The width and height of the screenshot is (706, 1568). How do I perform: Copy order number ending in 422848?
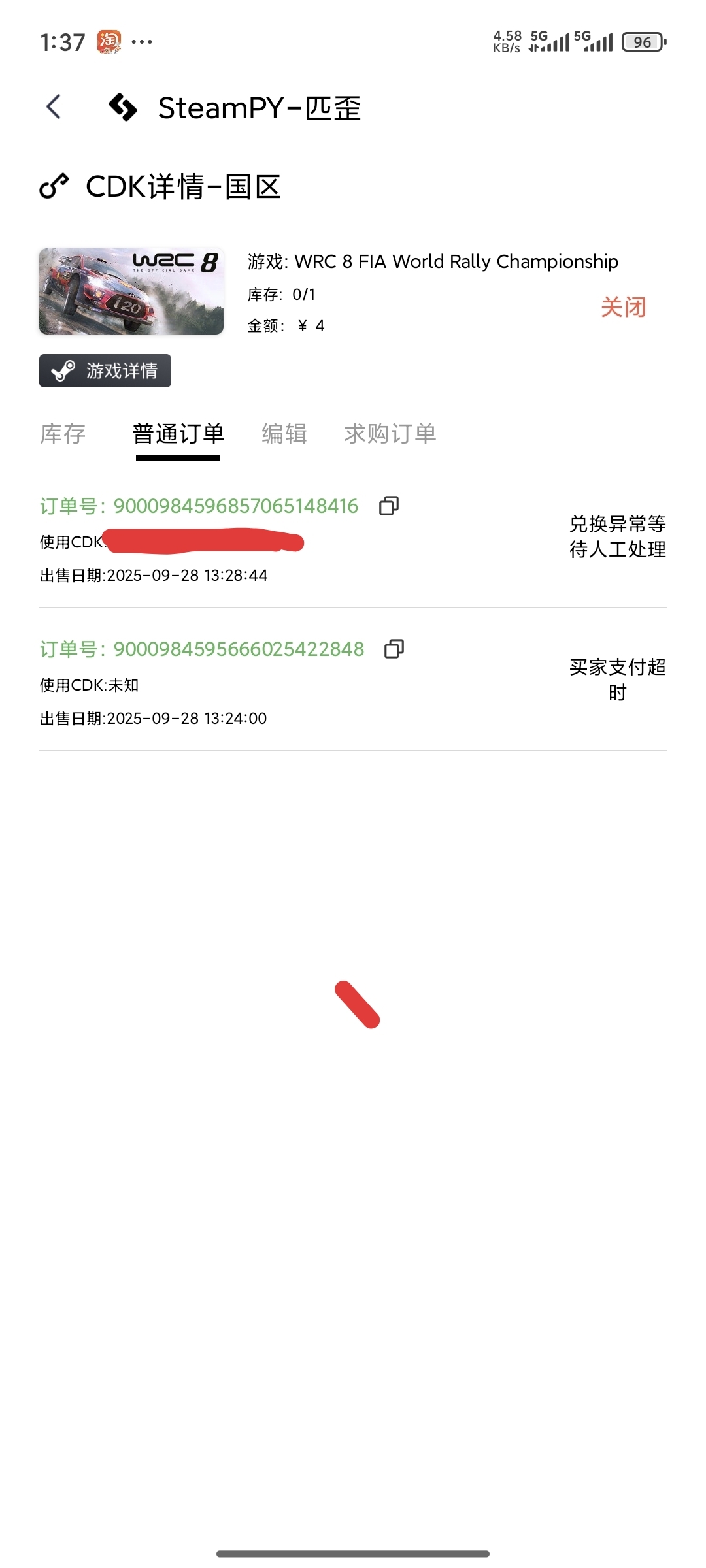click(x=394, y=649)
